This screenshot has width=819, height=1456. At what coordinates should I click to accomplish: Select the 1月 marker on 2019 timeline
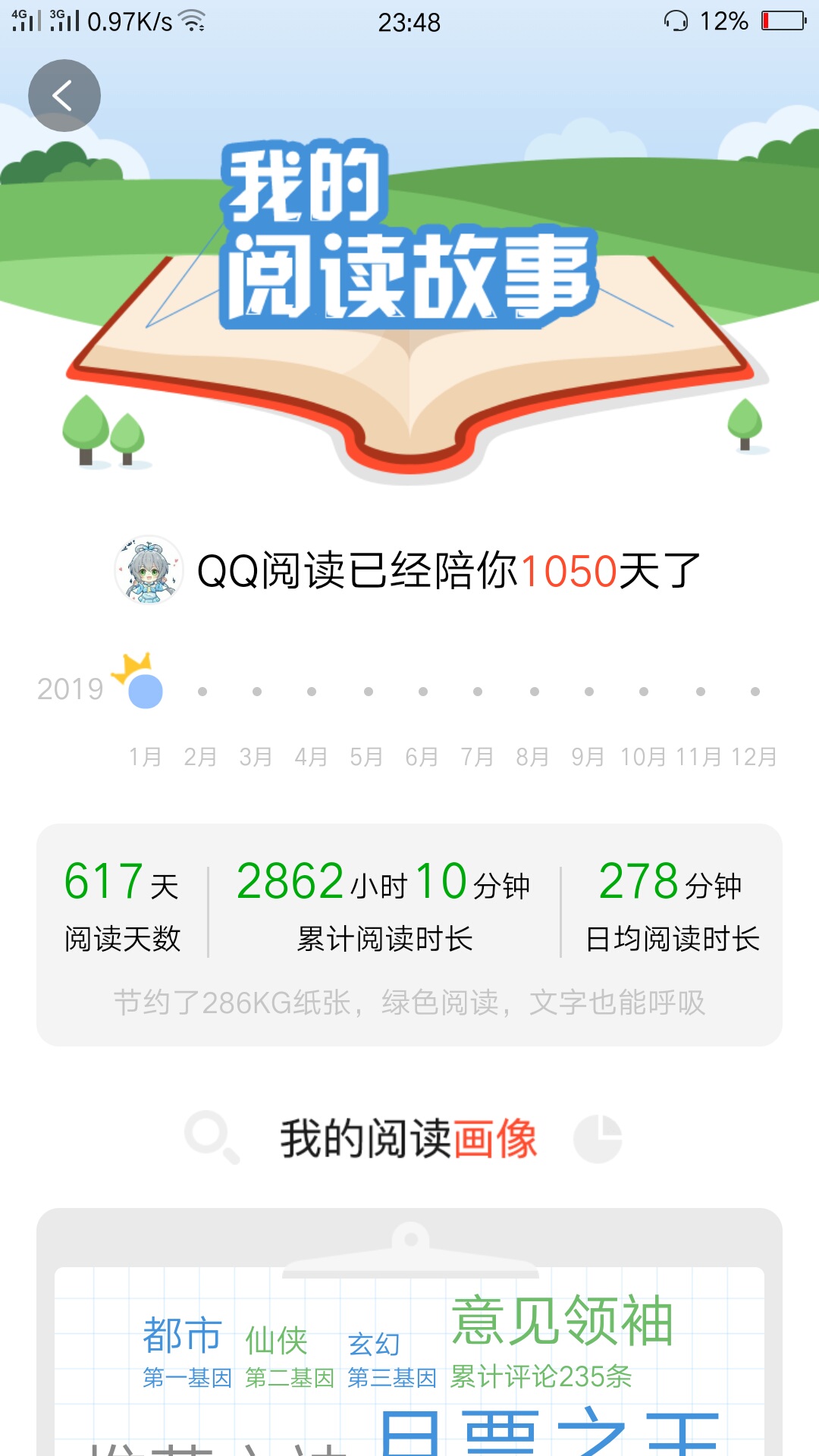pos(146,691)
